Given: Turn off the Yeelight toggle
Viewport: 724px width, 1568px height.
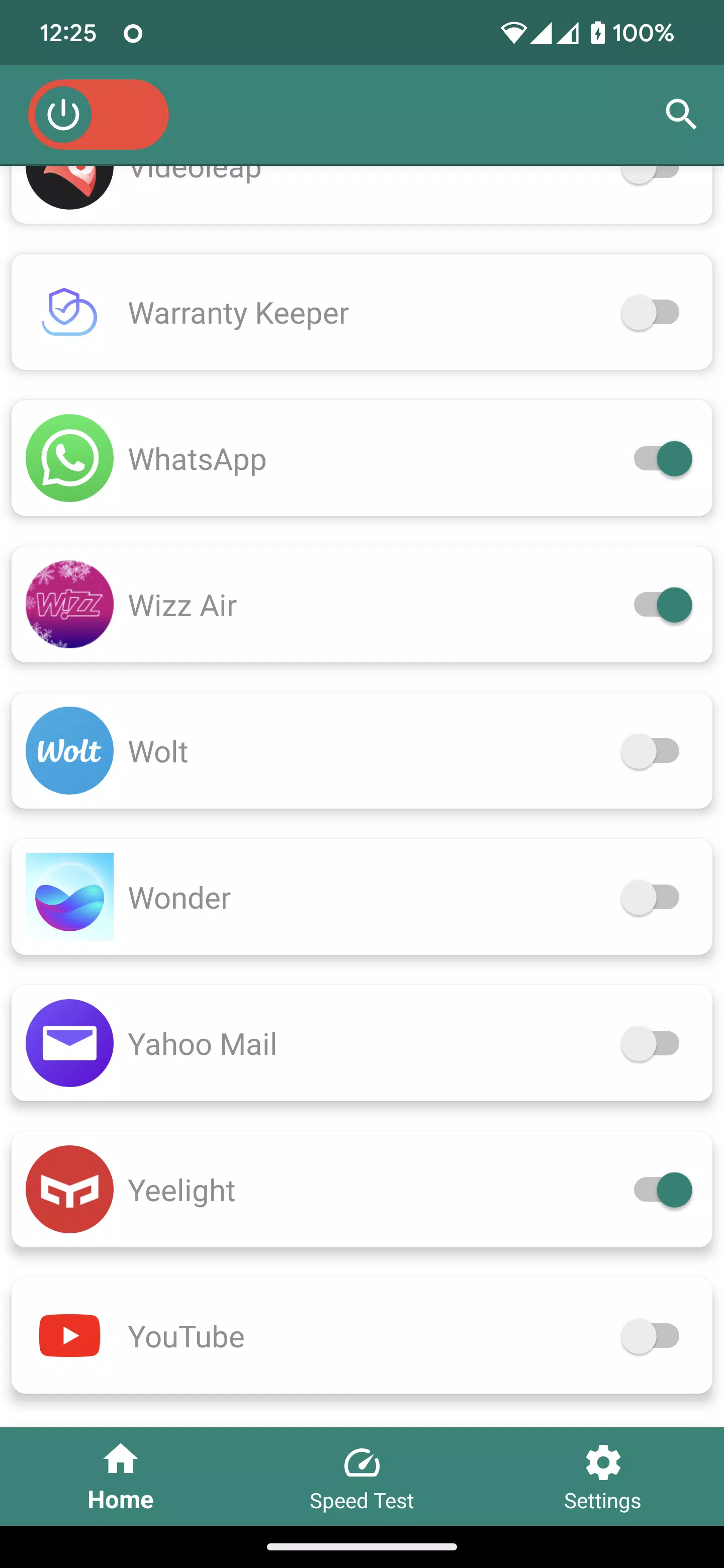Looking at the screenshot, I should click(661, 1190).
